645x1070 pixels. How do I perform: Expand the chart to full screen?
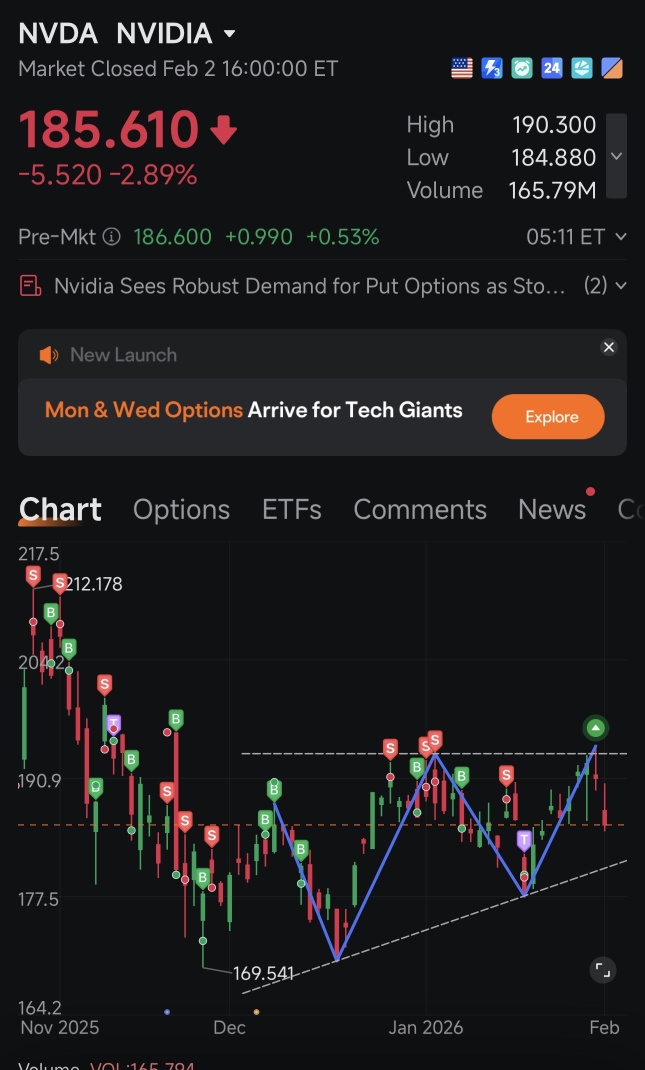click(602, 970)
